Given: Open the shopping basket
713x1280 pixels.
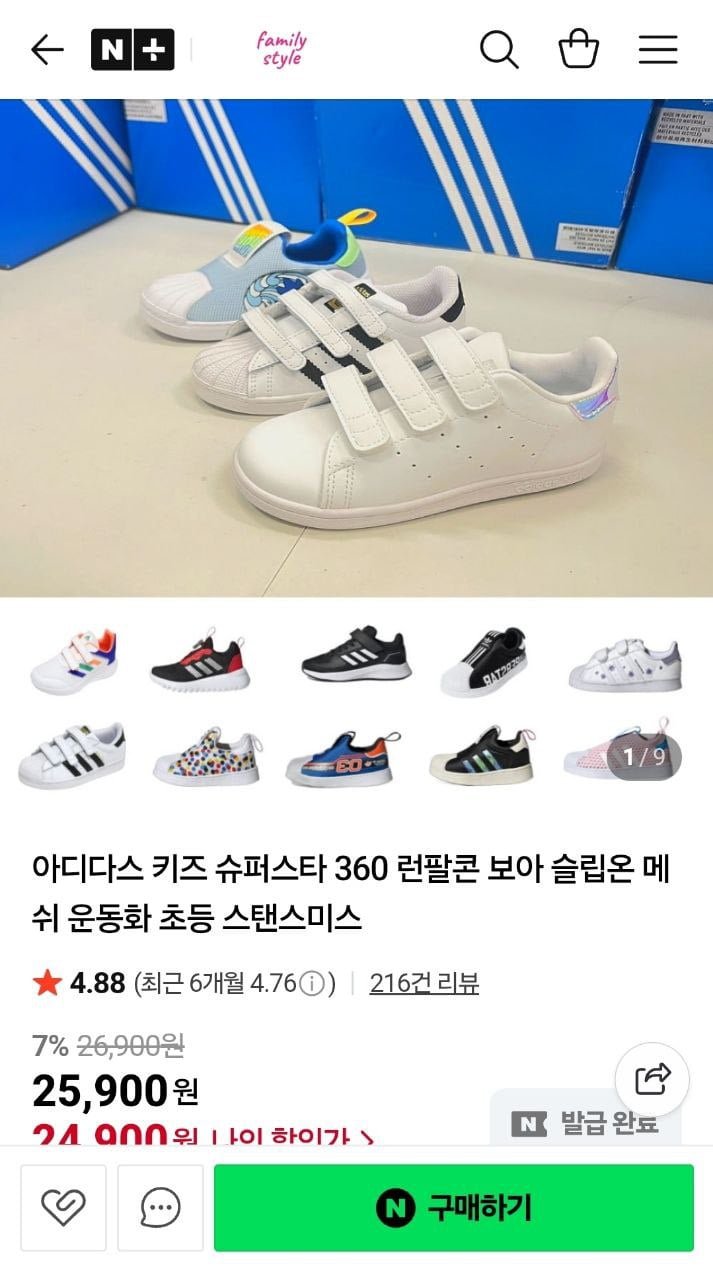Looking at the screenshot, I should click(x=579, y=49).
